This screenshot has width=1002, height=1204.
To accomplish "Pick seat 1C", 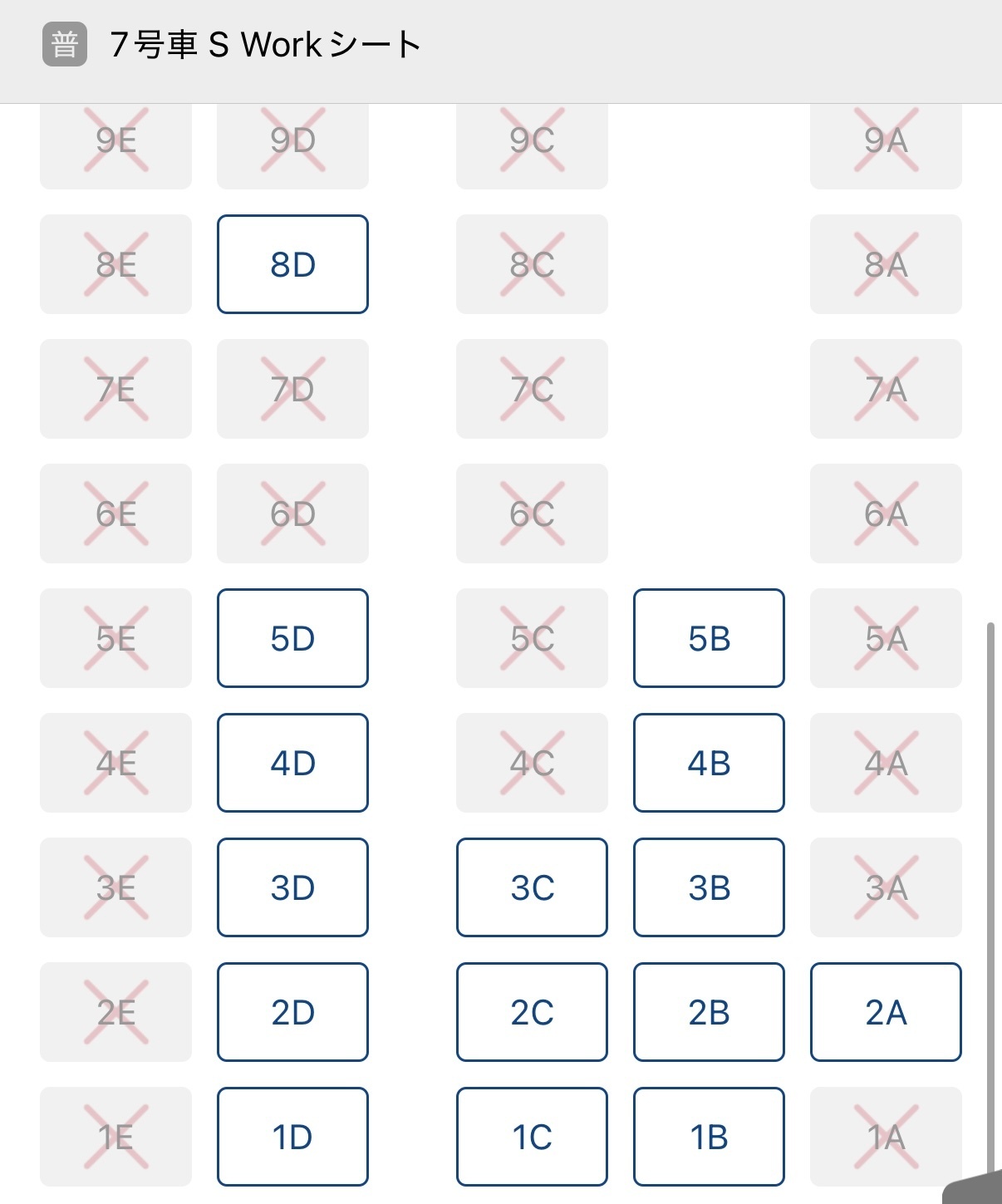I will pos(532,1137).
